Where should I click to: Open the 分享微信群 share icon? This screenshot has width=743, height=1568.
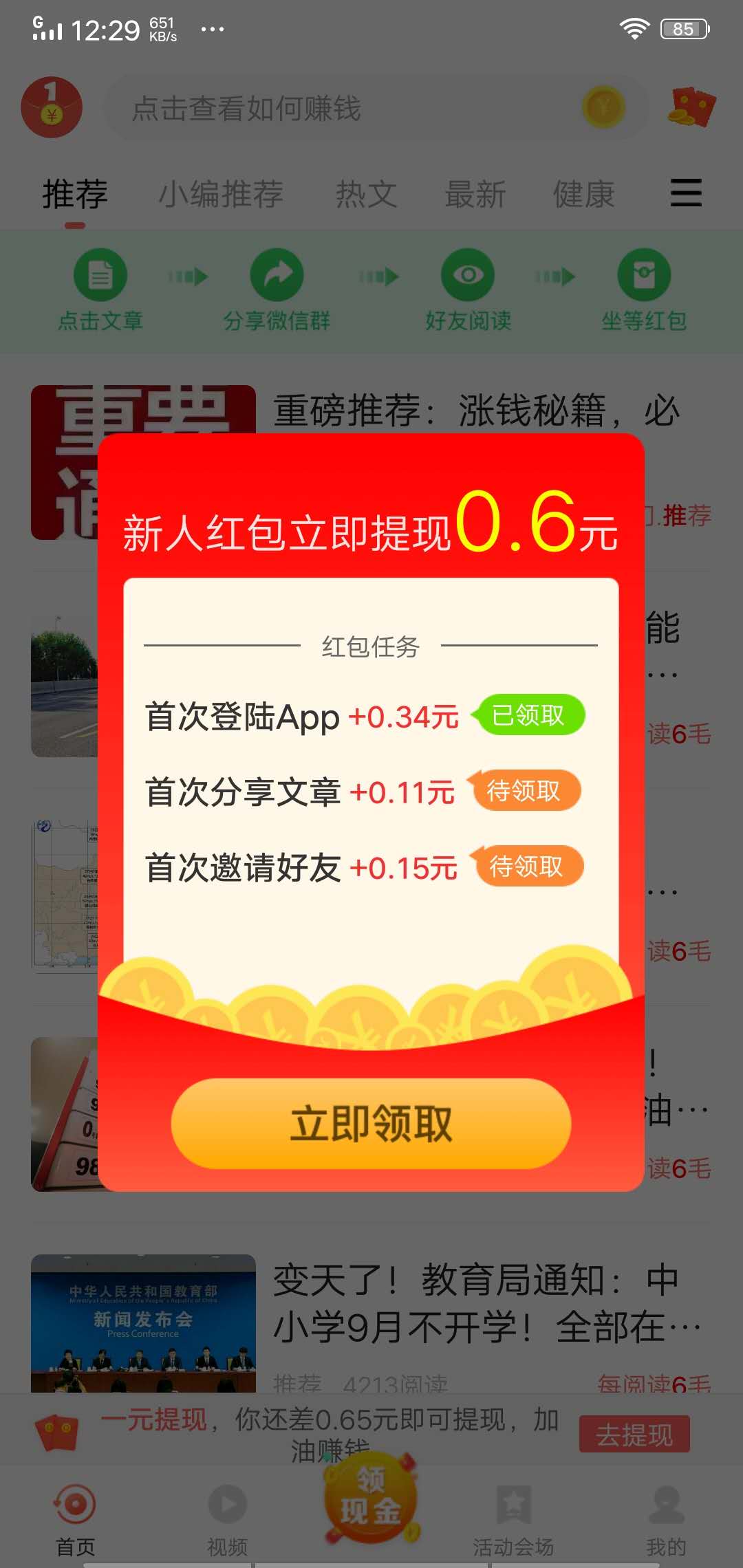point(279,274)
